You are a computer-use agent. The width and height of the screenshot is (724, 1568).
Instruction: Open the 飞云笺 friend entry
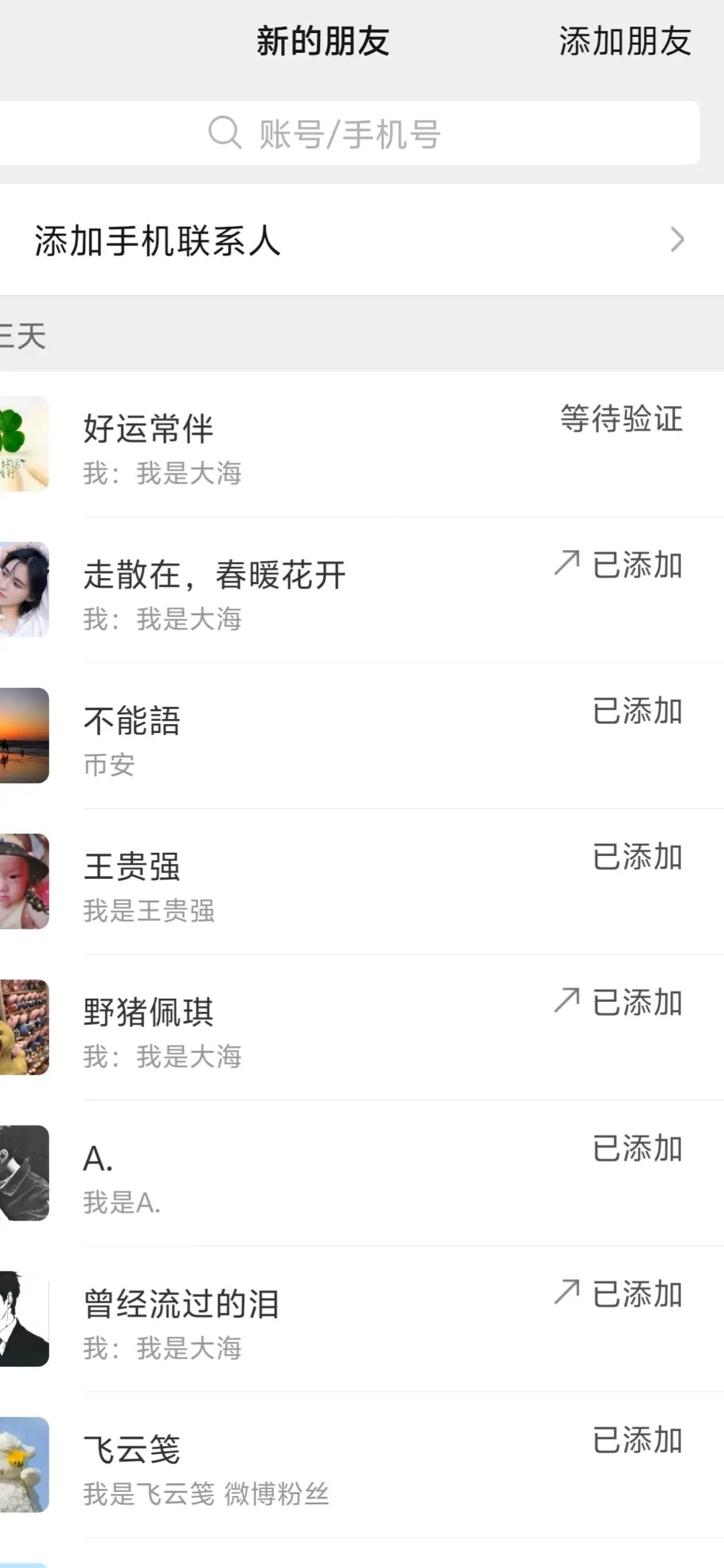point(362,1466)
